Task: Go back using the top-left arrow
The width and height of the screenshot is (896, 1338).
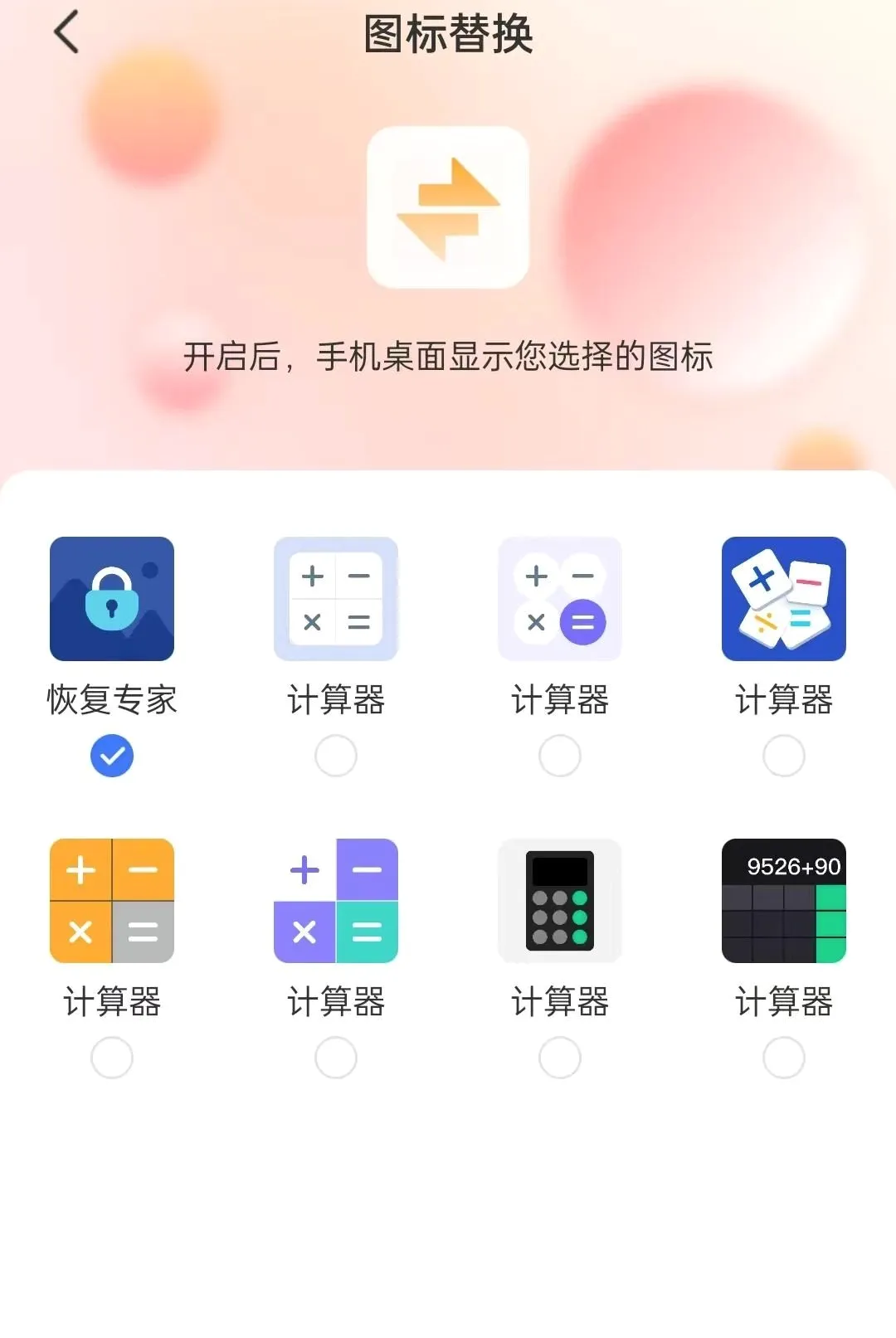Action: tap(66, 32)
